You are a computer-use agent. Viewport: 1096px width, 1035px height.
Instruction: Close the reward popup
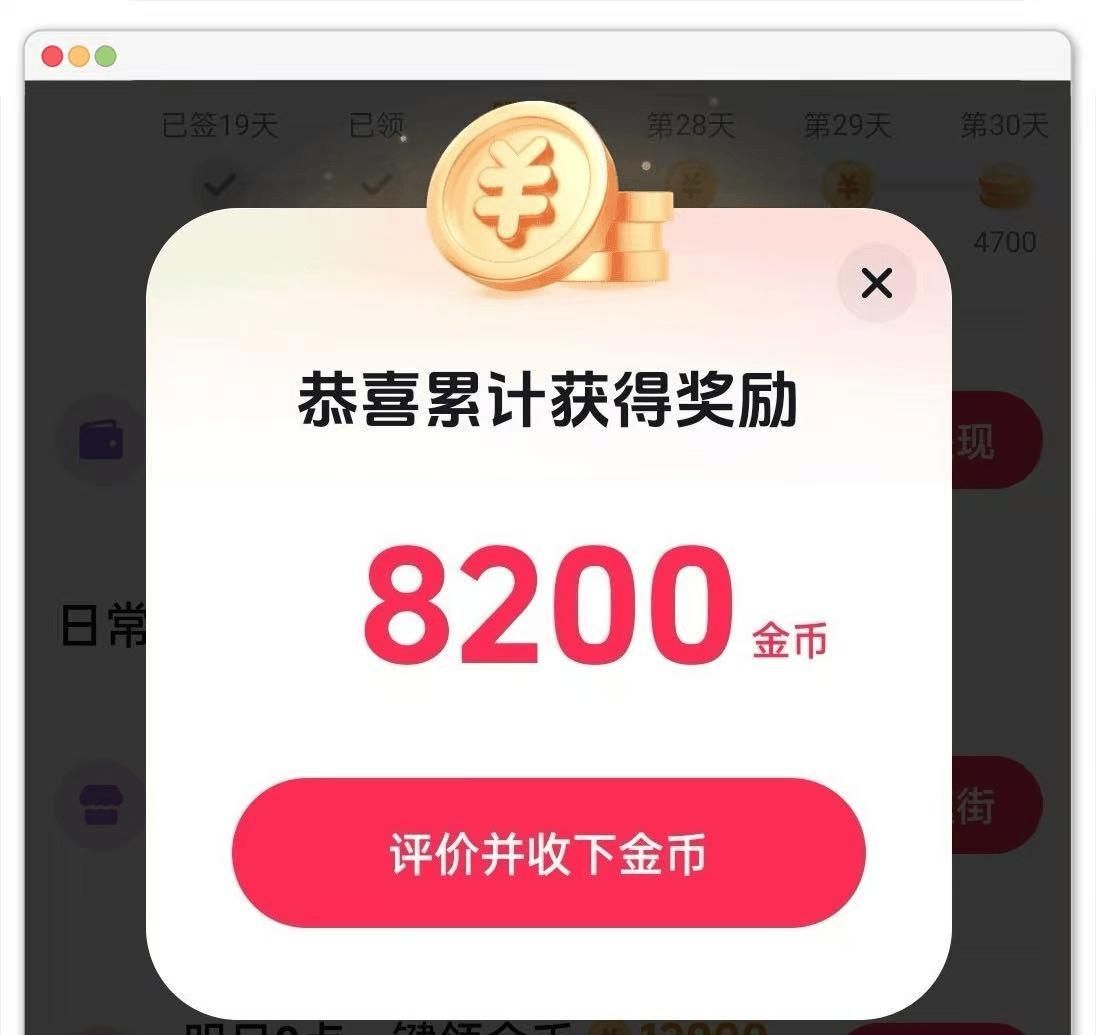click(x=876, y=284)
